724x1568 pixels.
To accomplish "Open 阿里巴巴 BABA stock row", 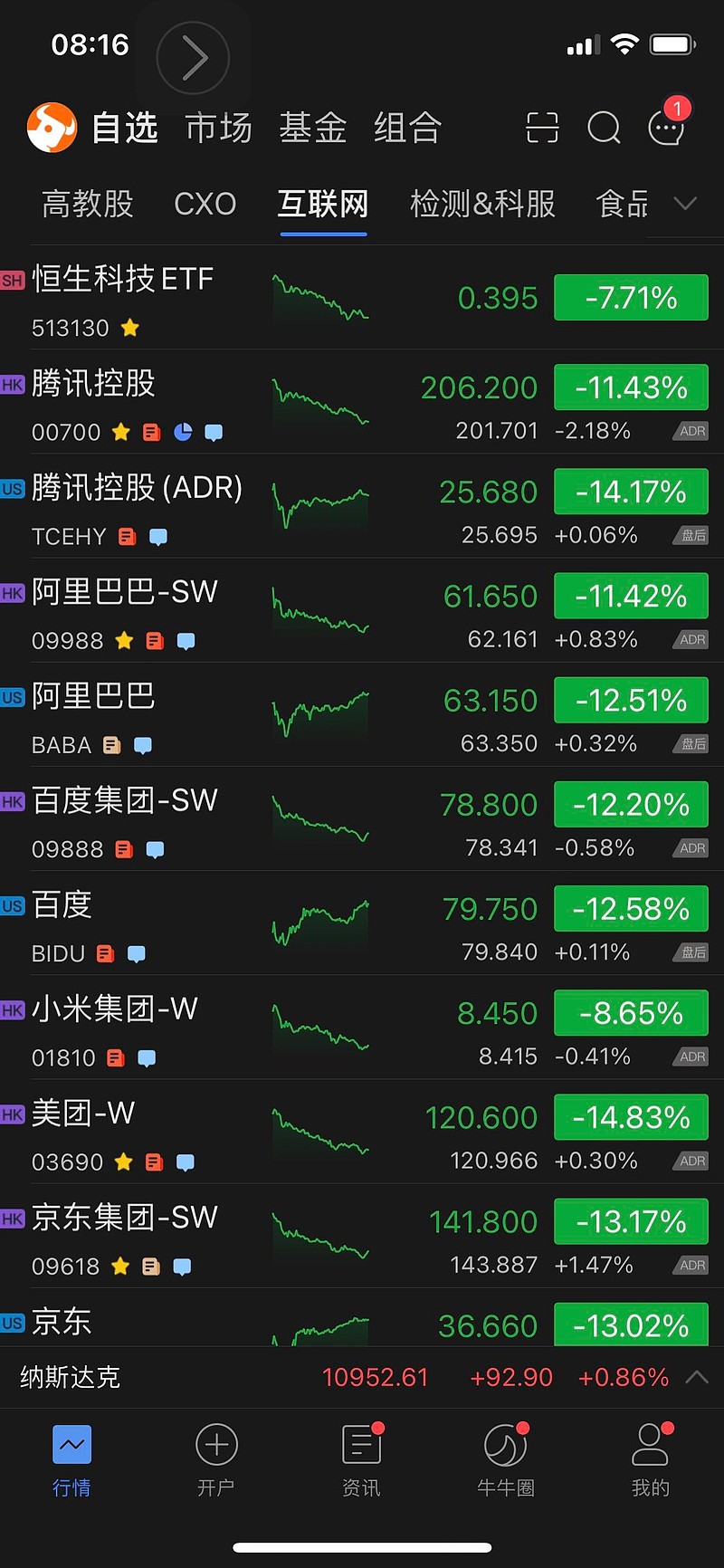I will [x=362, y=715].
